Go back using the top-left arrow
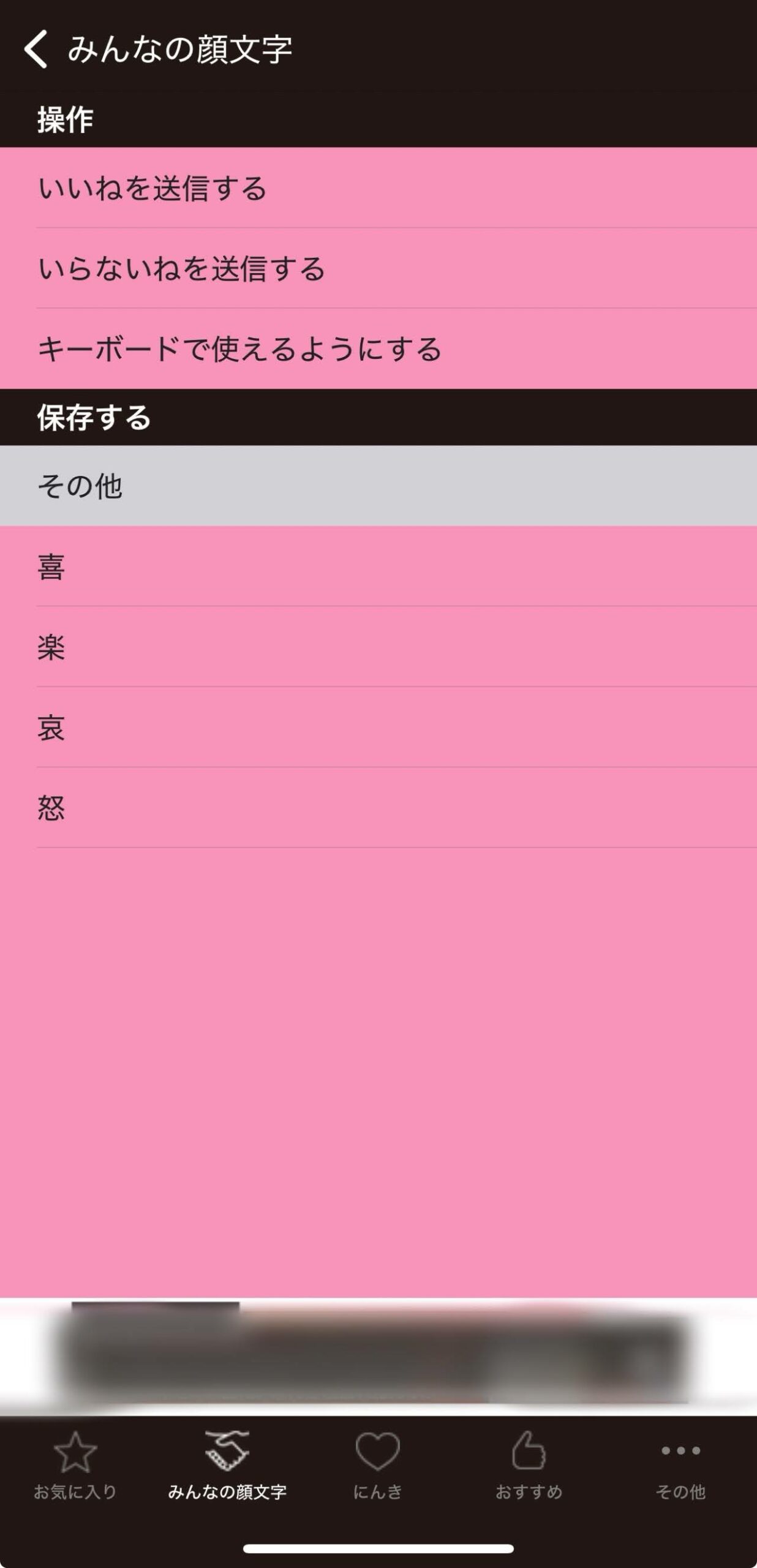 [36, 49]
